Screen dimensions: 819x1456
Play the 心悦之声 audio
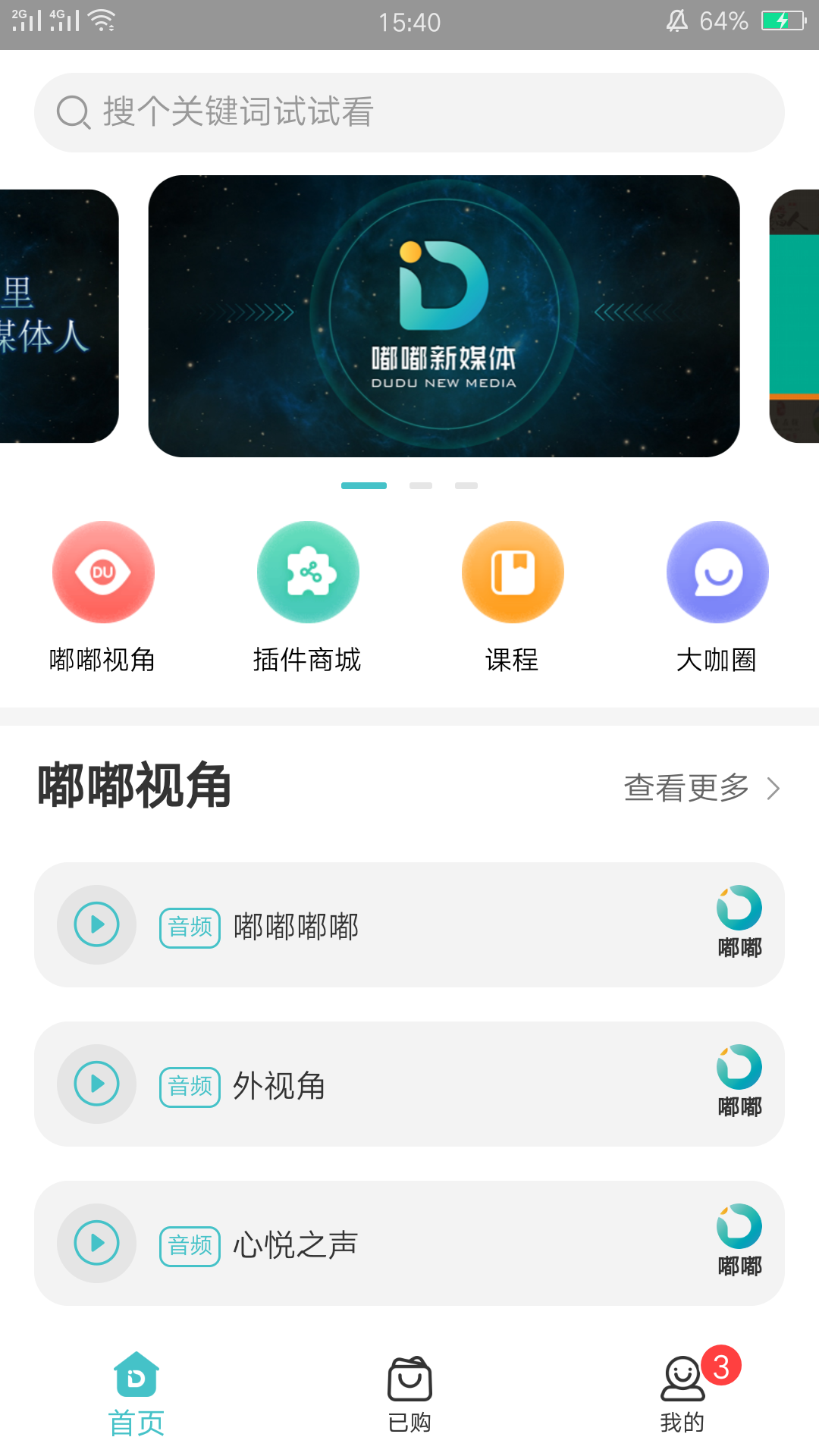pyautogui.click(x=96, y=1244)
